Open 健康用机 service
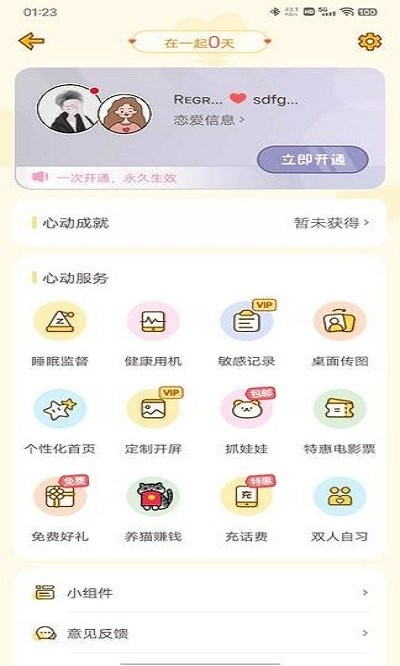 point(153,335)
